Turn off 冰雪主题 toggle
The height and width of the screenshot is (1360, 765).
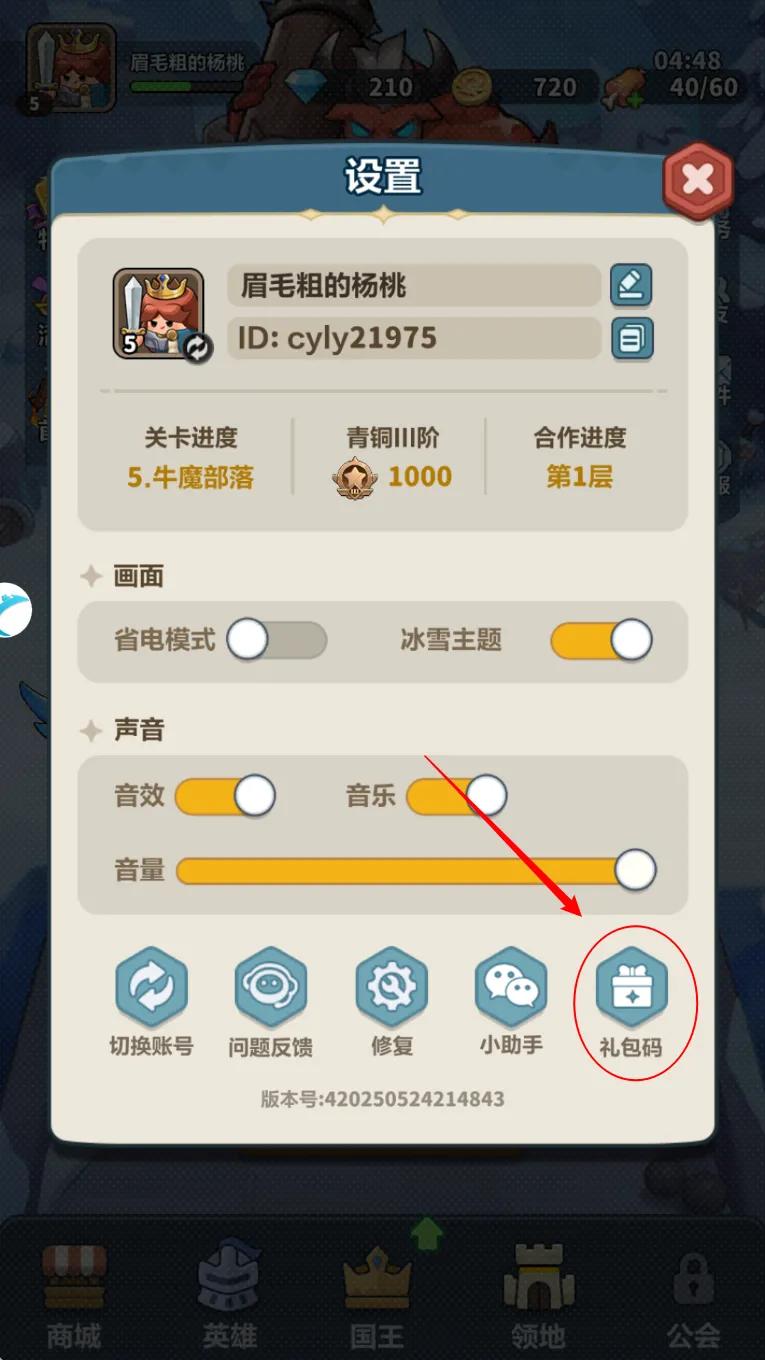(x=601, y=640)
